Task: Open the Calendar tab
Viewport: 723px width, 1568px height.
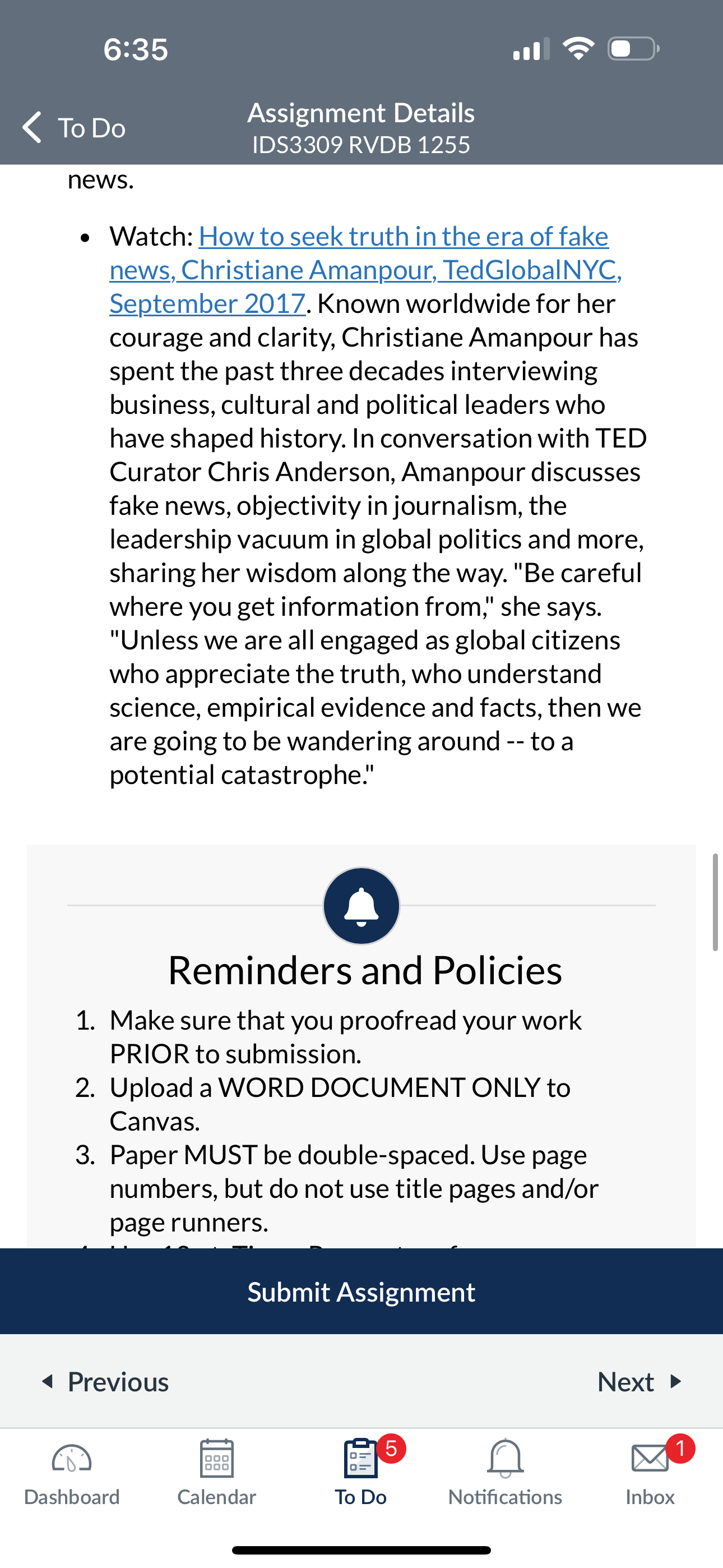Action: (x=217, y=1473)
